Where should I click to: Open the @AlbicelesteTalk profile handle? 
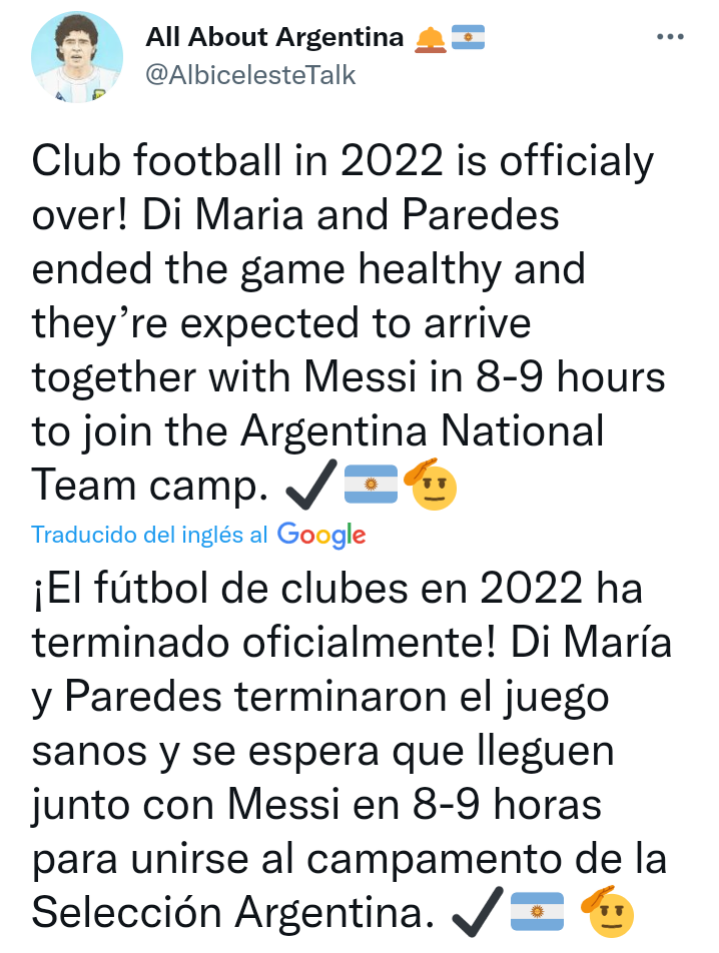250,75
